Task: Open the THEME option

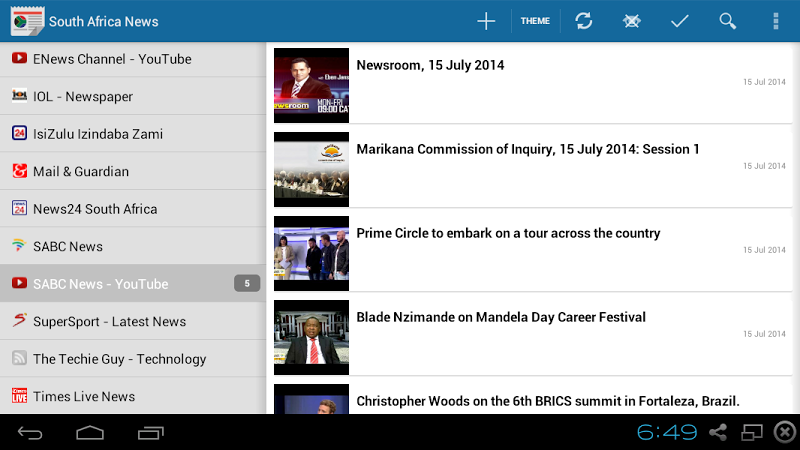Action: (x=535, y=21)
